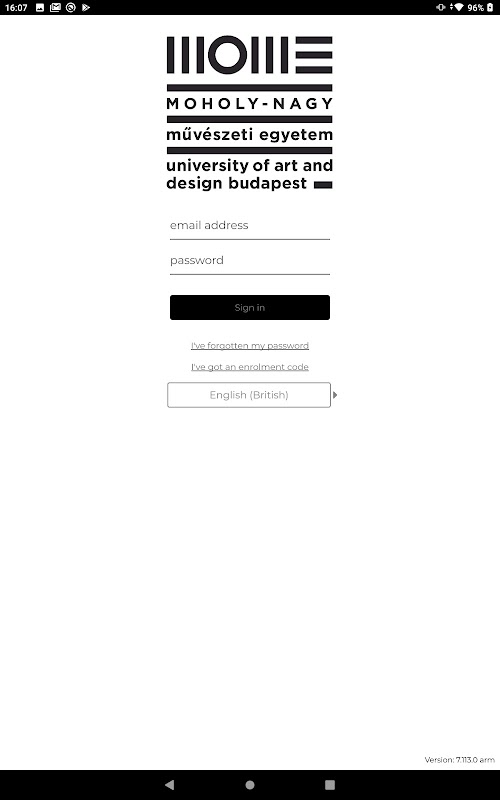
Task: Go back with the system back button
Action: click(170, 785)
